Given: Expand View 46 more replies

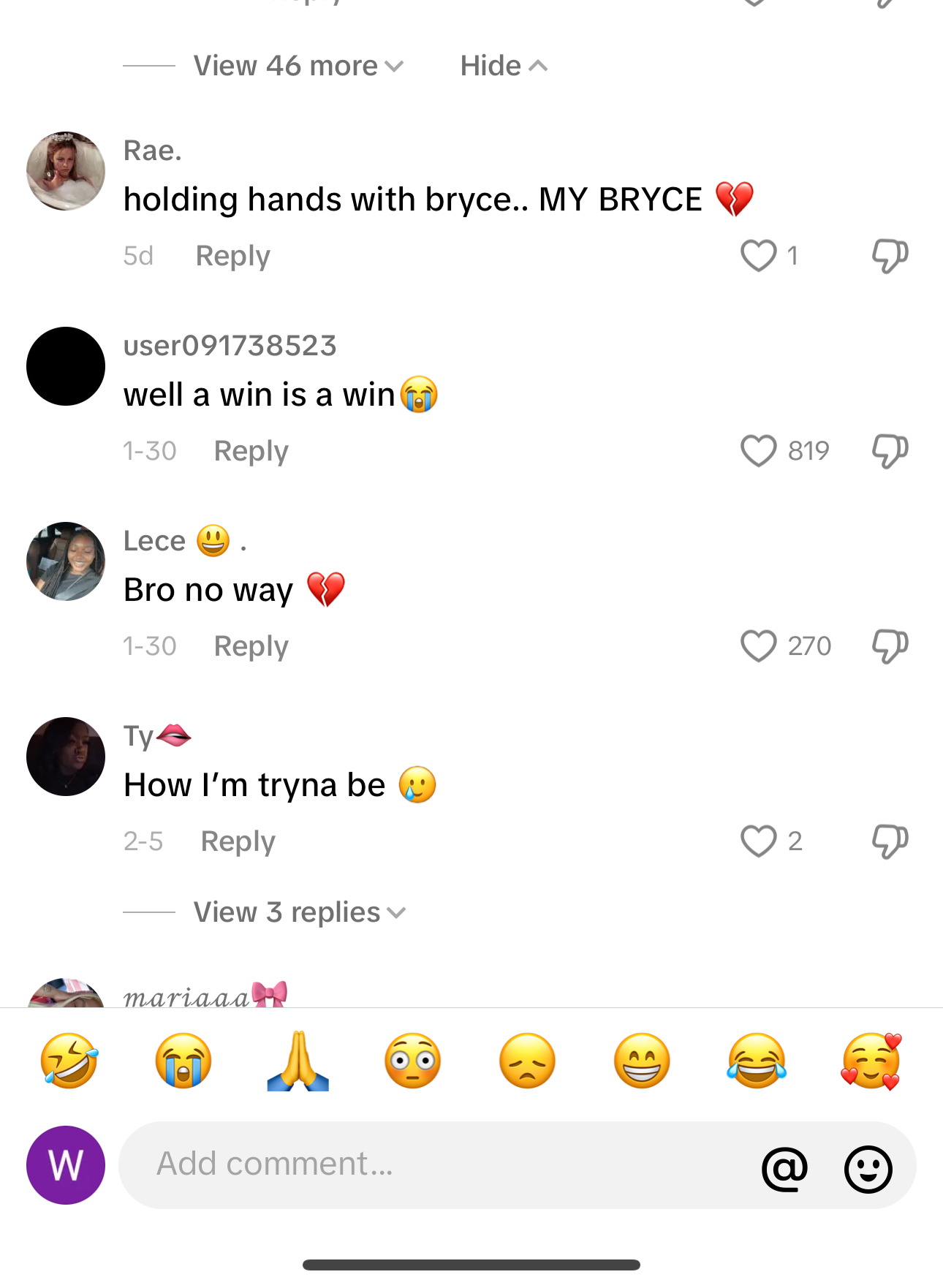Looking at the screenshot, I should [x=298, y=66].
